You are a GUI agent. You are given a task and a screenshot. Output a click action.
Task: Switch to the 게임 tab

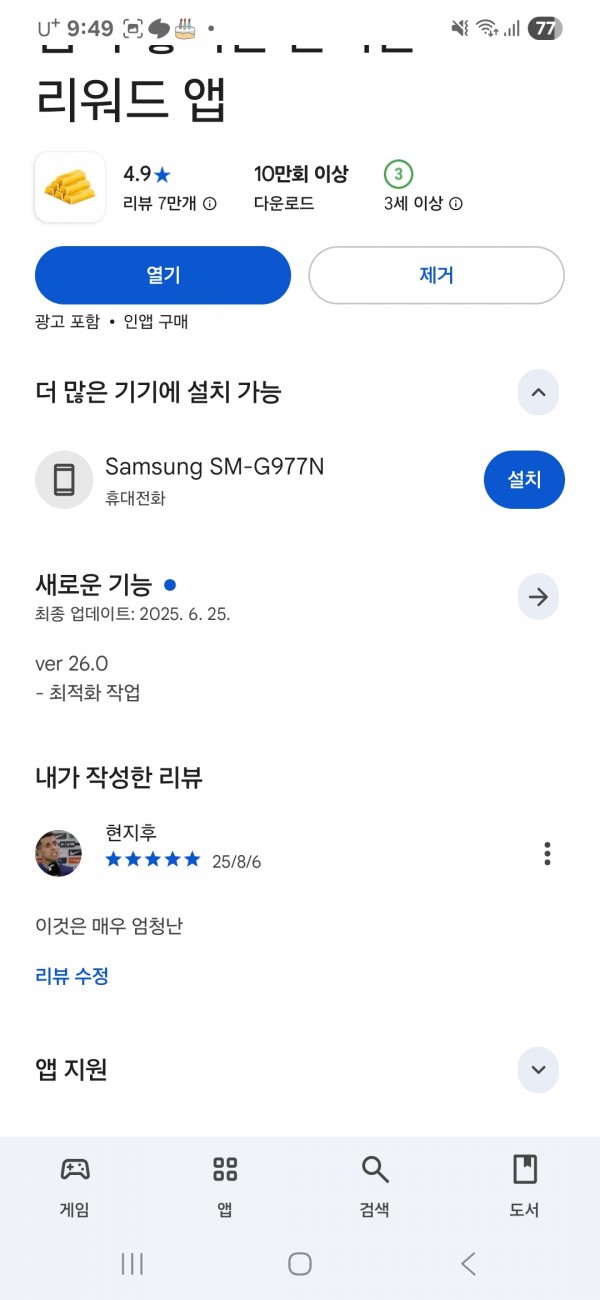pos(75,1186)
